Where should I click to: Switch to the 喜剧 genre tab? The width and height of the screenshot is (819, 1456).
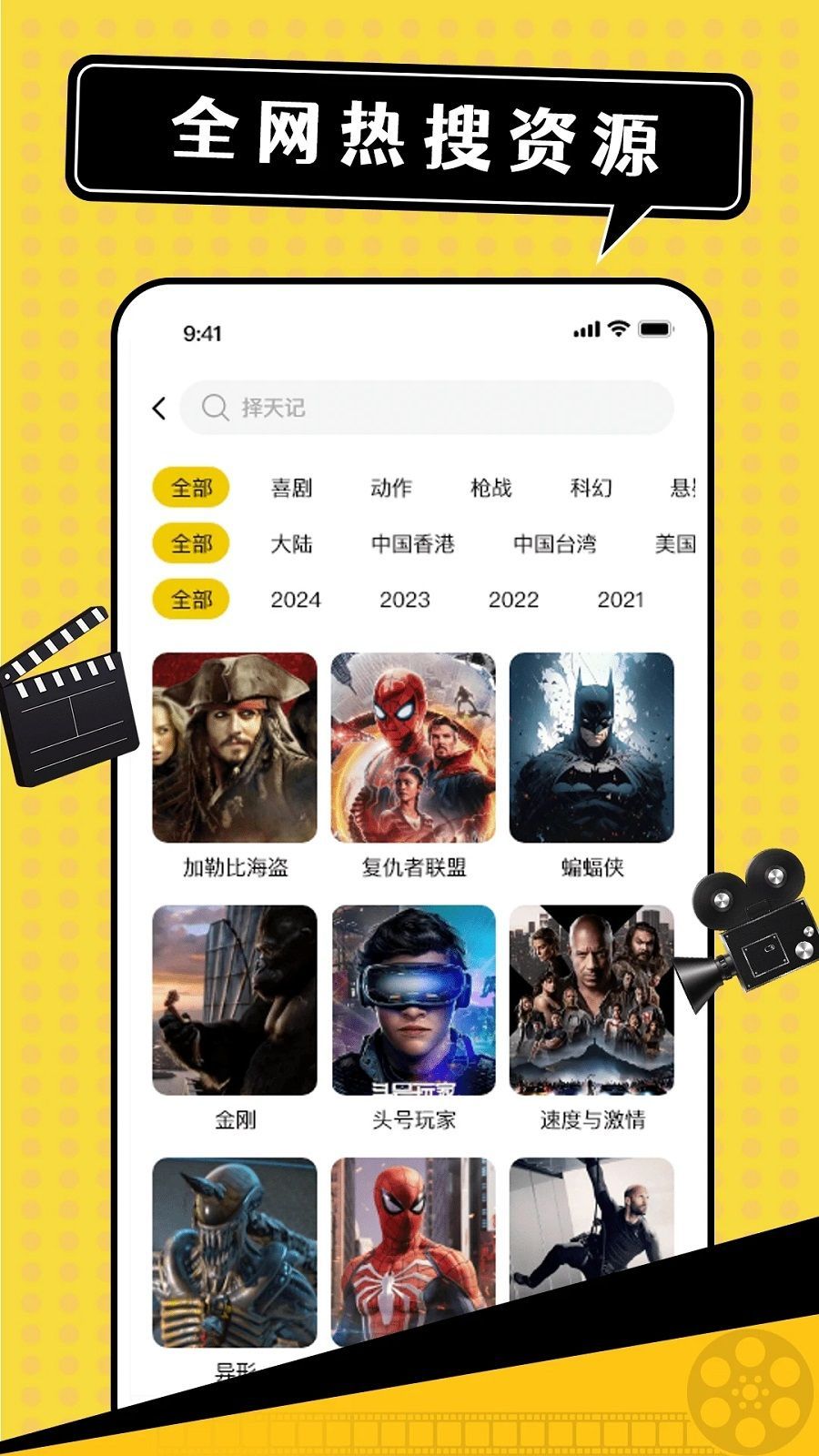click(291, 488)
